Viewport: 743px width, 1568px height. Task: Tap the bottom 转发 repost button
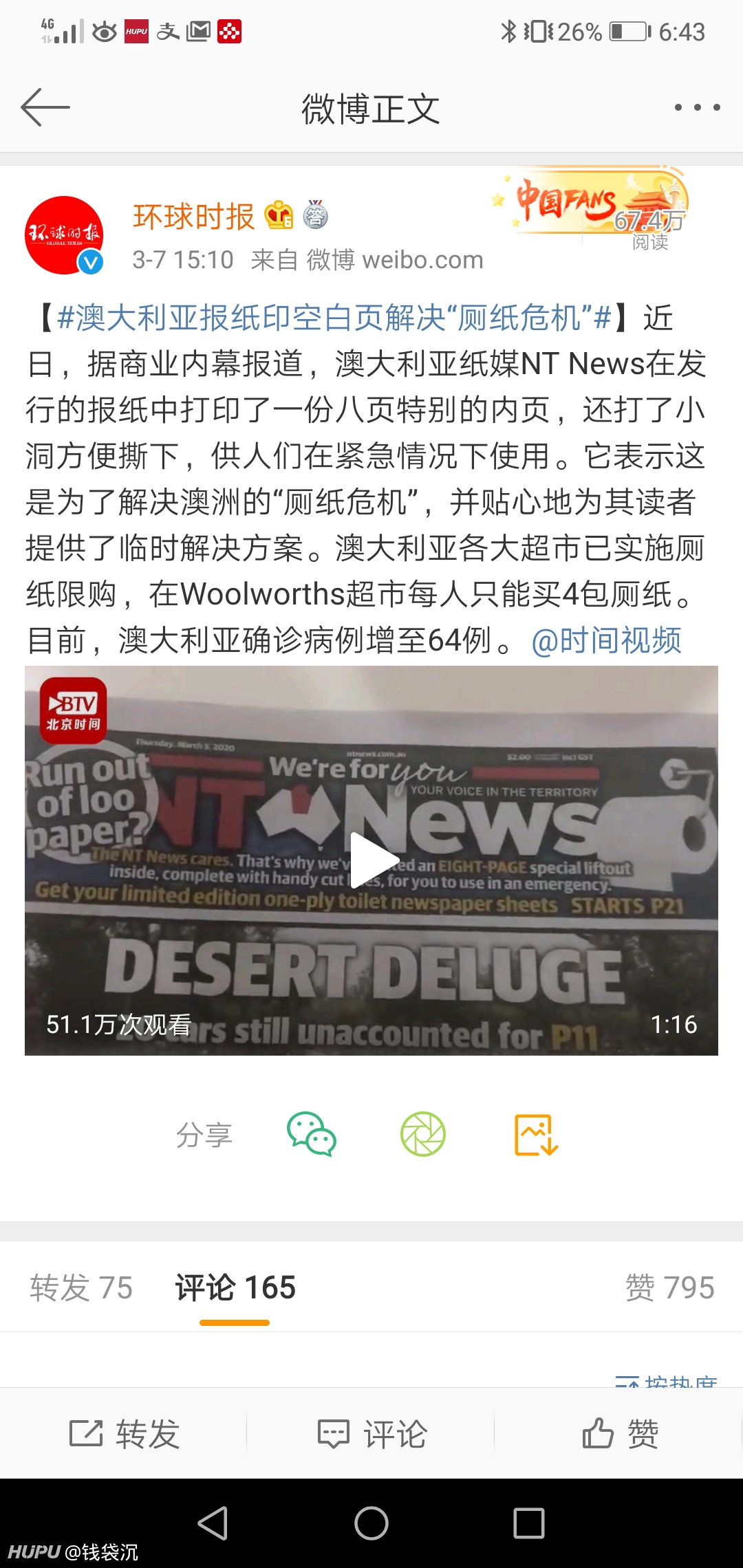[x=124, y=1434]
